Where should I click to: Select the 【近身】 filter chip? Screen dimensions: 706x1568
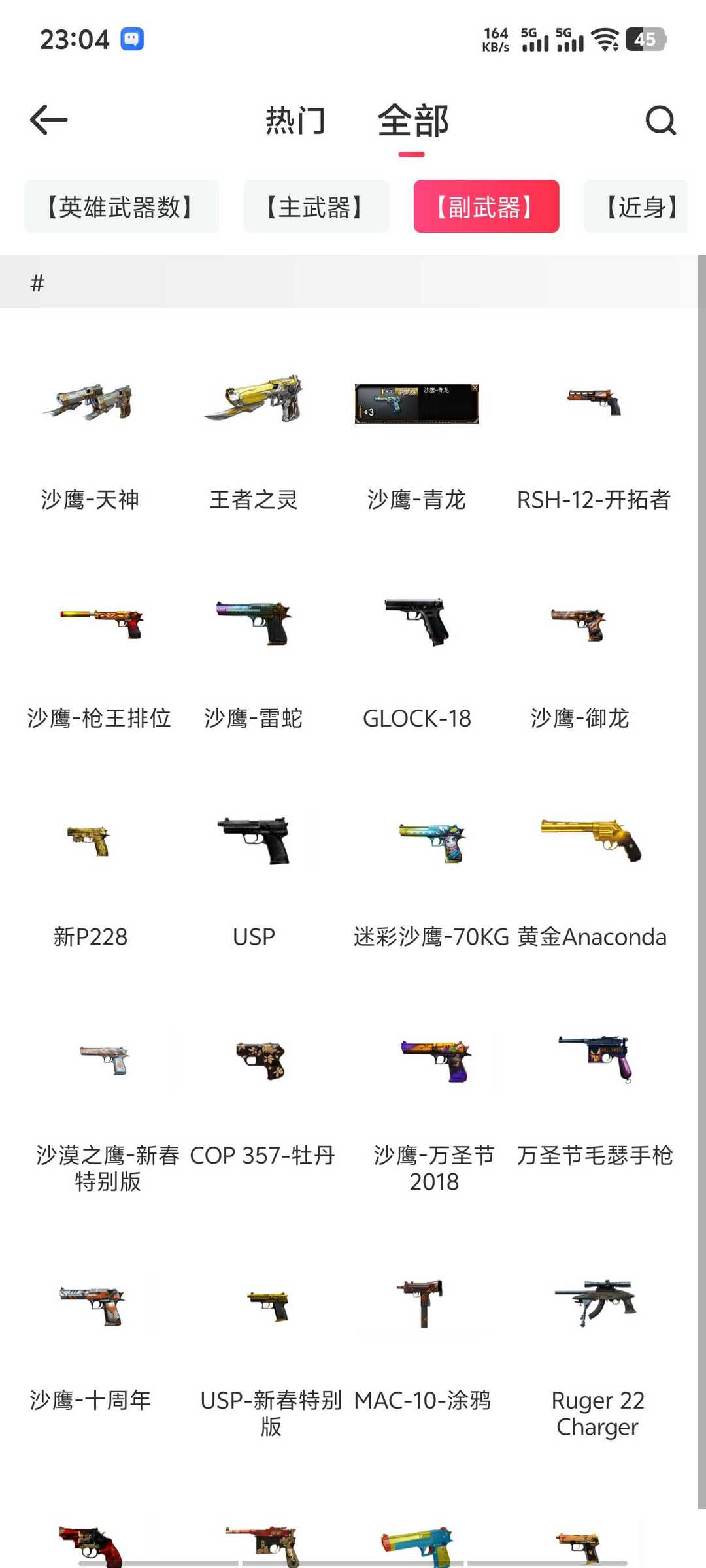click(x=637, y=207)
